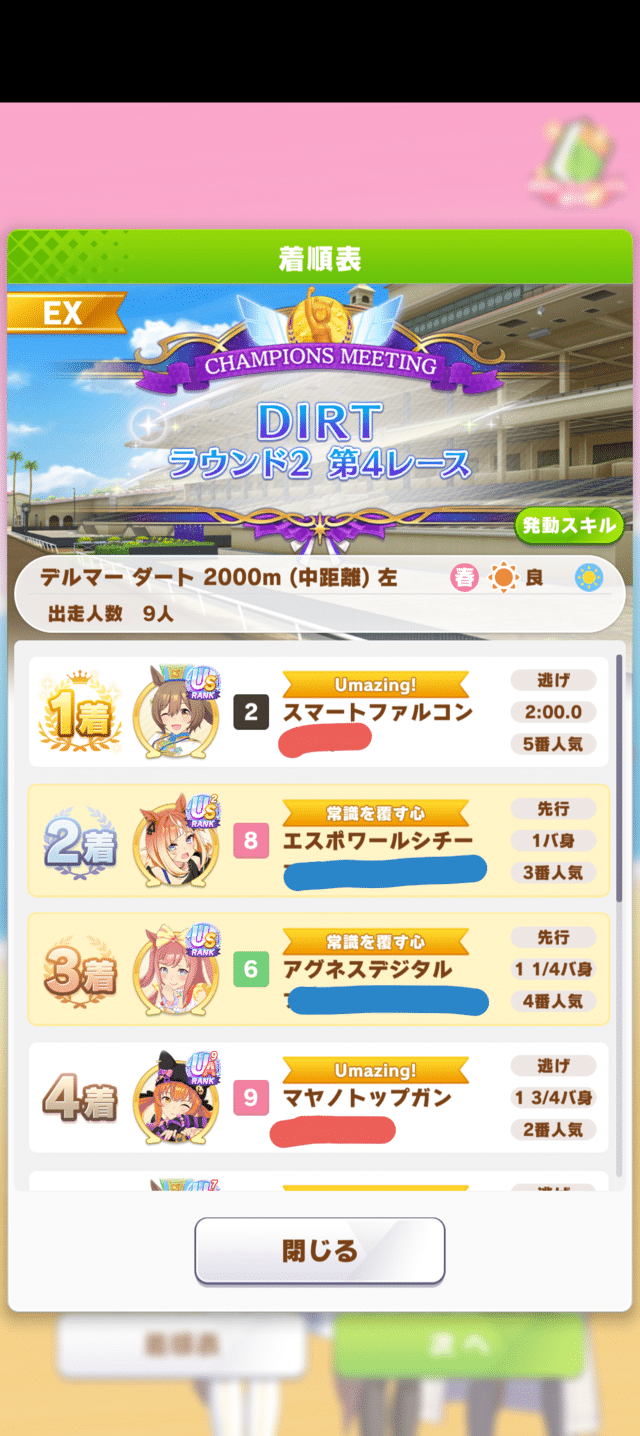640x1436 pixels.
Task: Open エスポワールシチー's second place row
Action: click(318, 840)
